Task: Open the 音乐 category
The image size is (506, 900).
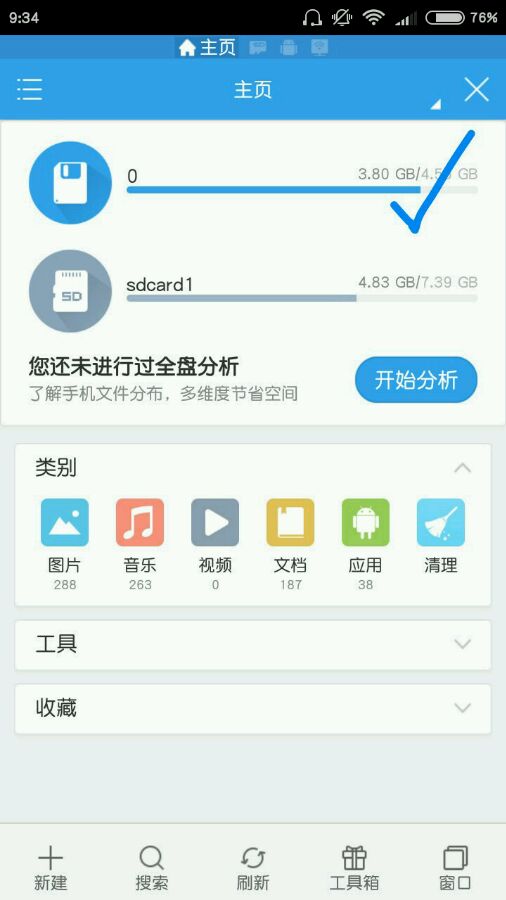Action: tap(140, 544)
